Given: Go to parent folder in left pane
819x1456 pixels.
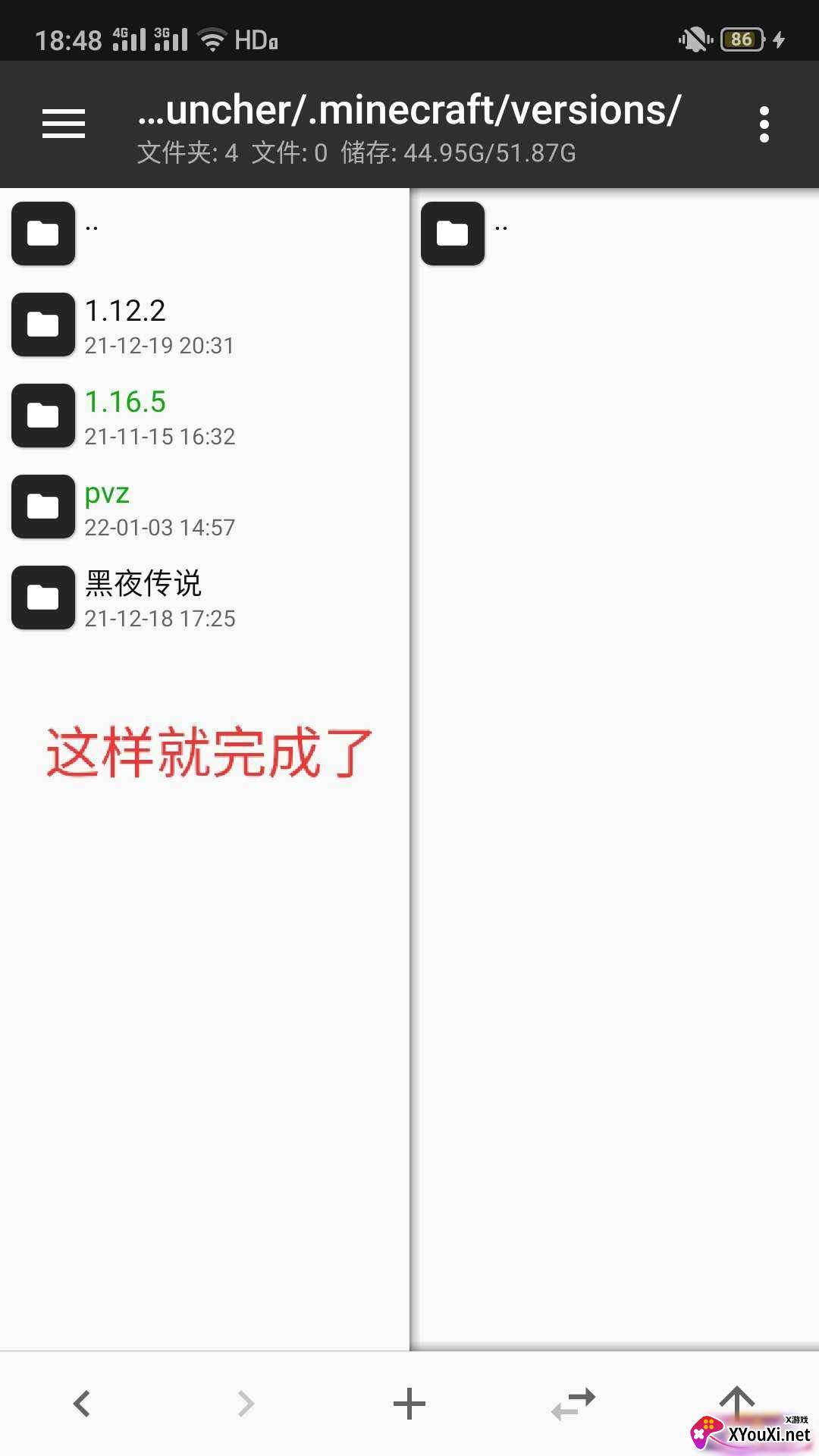Looking at the screenshot, I should (205, 234).
